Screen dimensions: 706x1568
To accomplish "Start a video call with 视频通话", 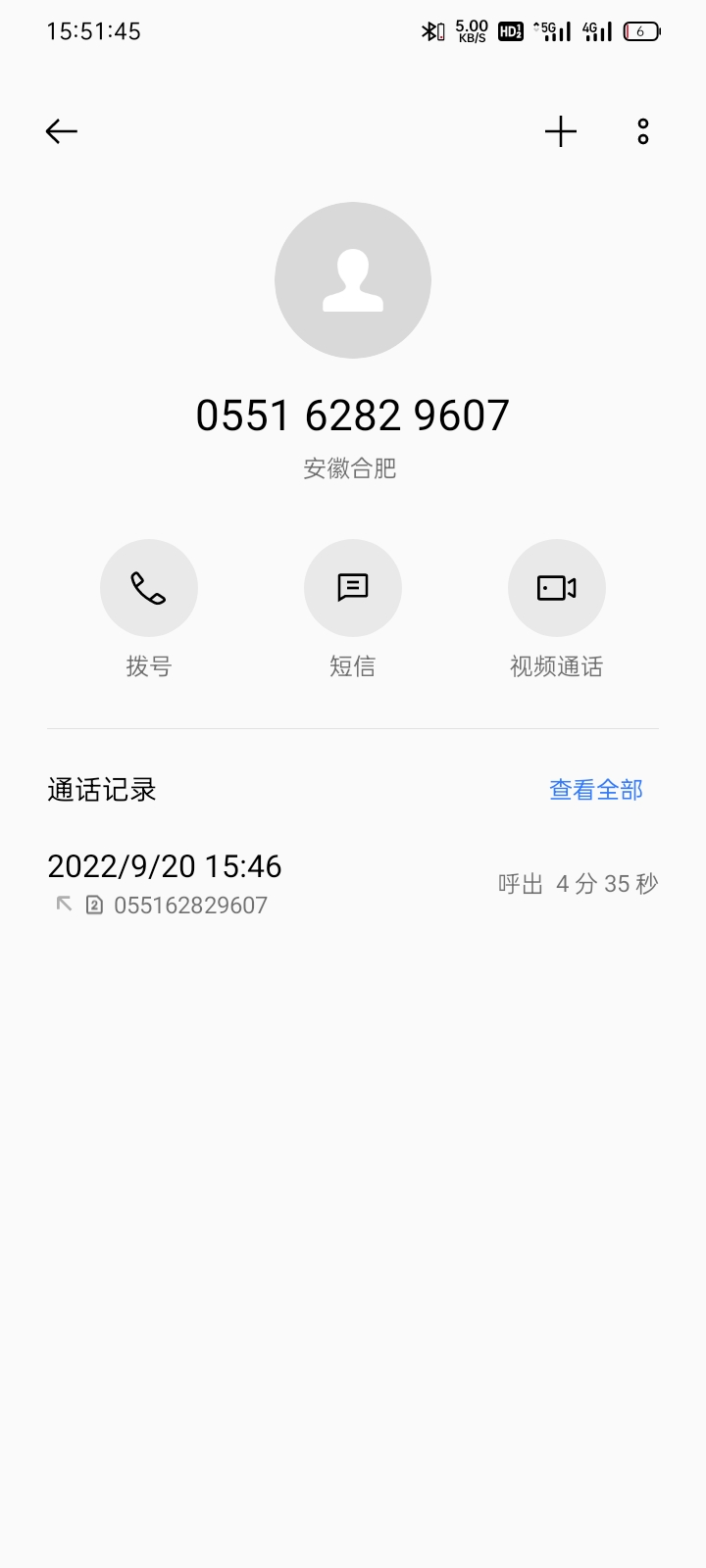I will click(556, 588).
